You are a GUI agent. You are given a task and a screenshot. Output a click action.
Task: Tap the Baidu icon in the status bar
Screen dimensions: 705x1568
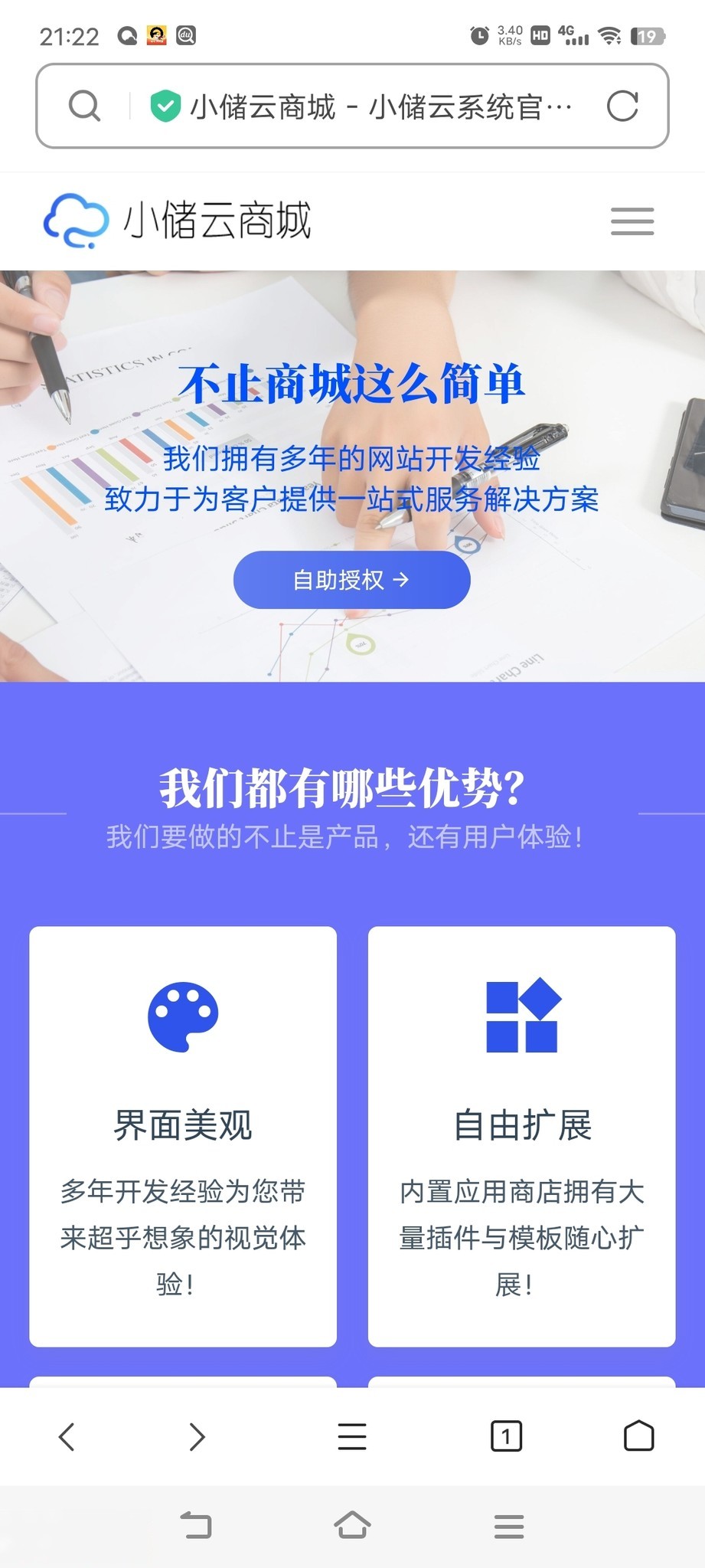click(187, 34)
